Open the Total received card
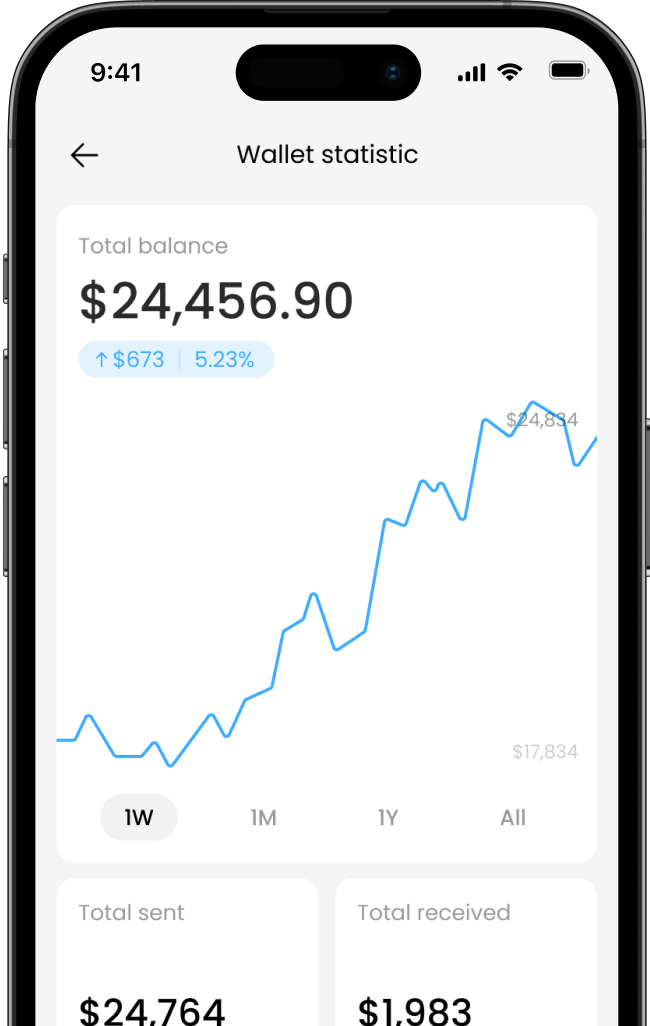The width and height of the screenshot is (650, 1026). click(466, 955)
